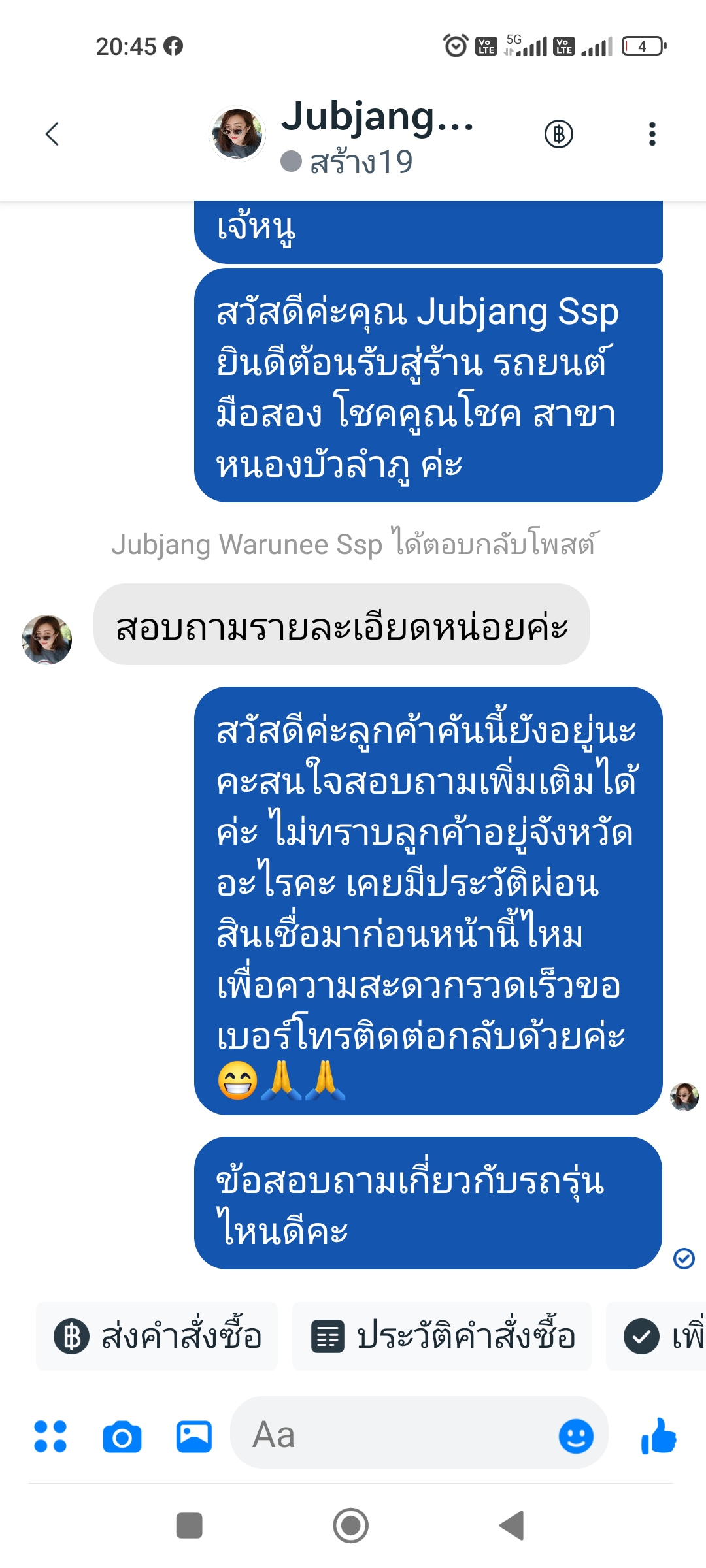Tap the sender avatar beside สอบถามรายละเอียดหน่อยค่ะ
706x1568 pixels.
47,640
